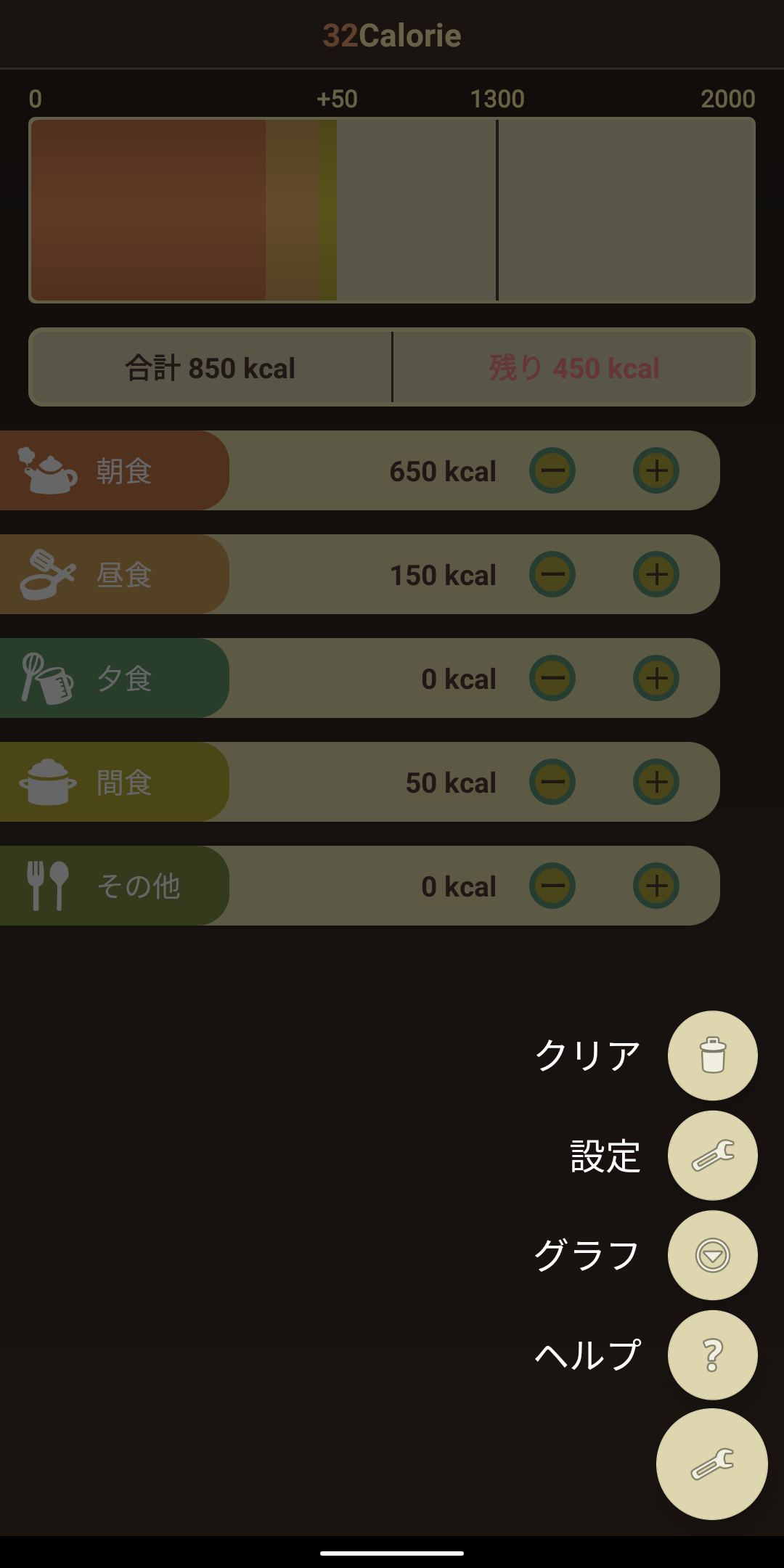This screenshot has height=1568, width=784.
Task: Increase 朝食 calories with plus
Action: (x=656, y=470)
